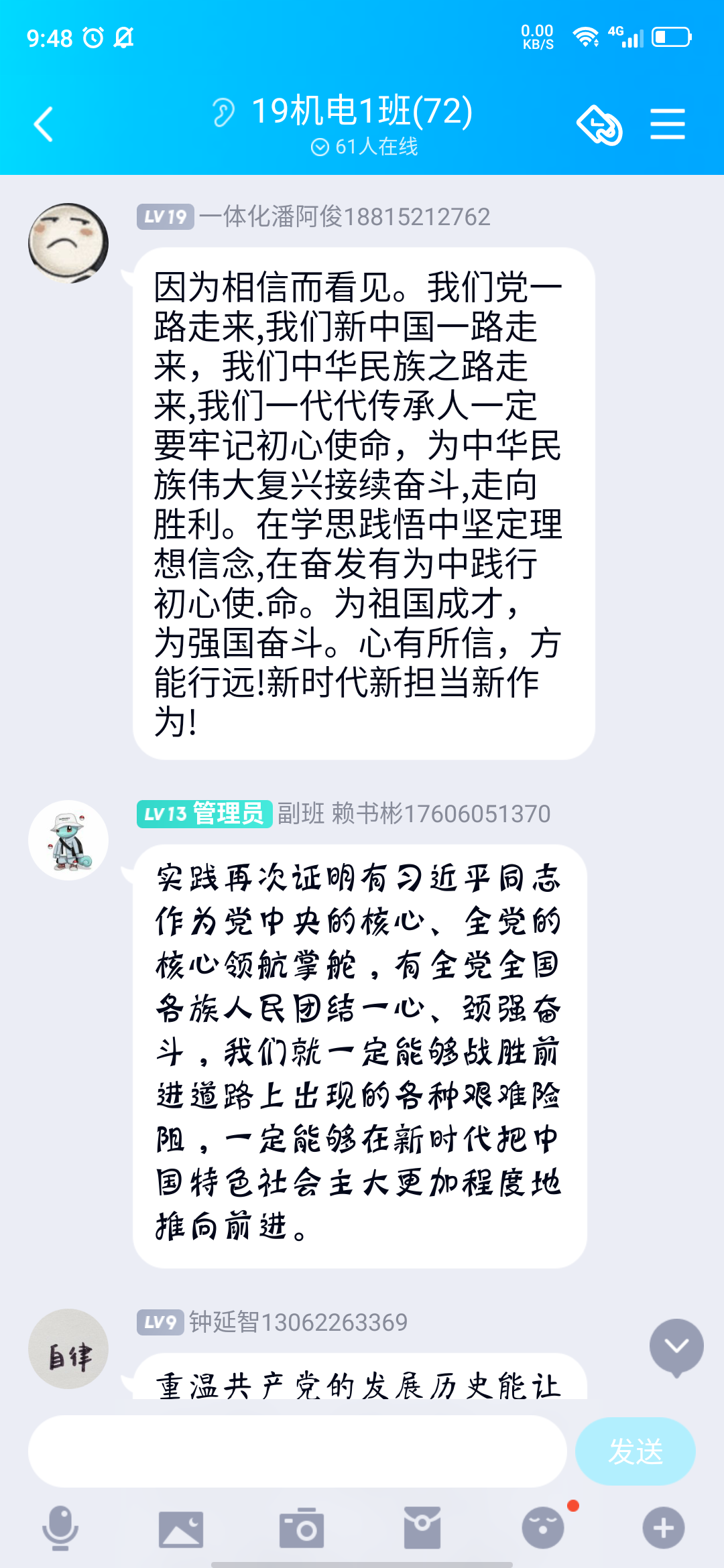The image size is (724, 1568).
Task: Open the linked-tag icon in header
Action: (x=599, y=125)
